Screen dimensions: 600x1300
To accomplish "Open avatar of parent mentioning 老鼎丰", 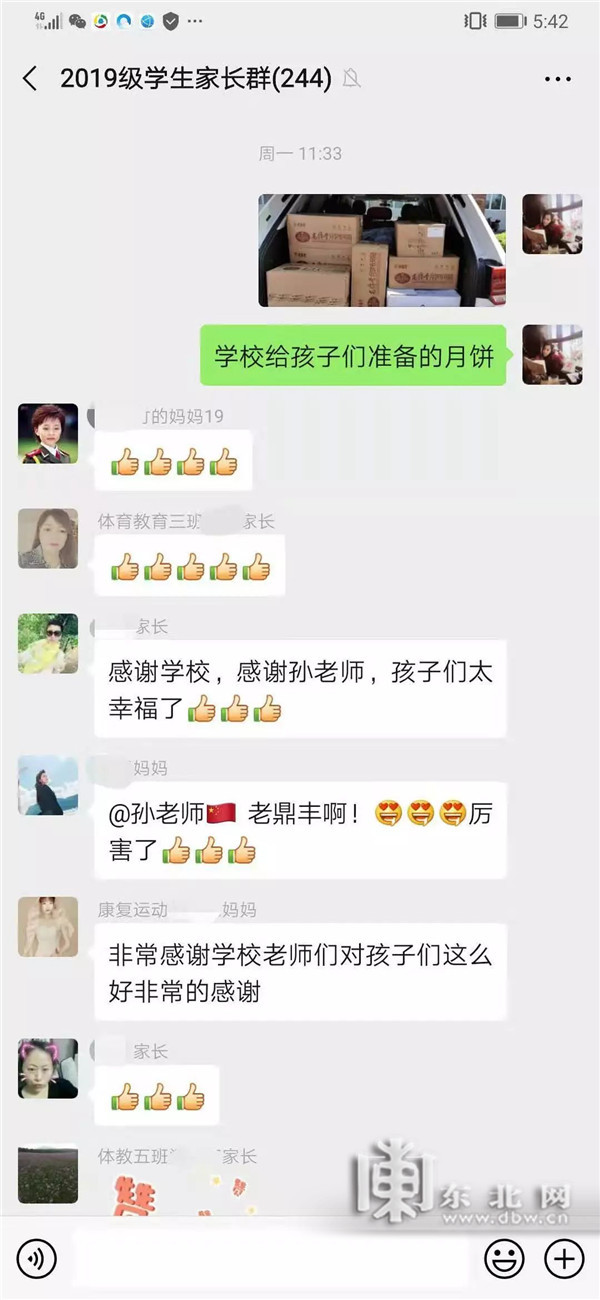I will 48,785.
